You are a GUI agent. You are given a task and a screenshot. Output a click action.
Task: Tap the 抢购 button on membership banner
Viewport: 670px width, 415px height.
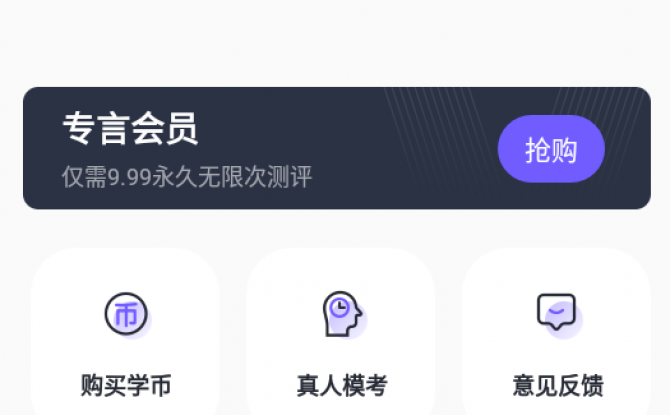pyautogui.click(x=551, y=149)
